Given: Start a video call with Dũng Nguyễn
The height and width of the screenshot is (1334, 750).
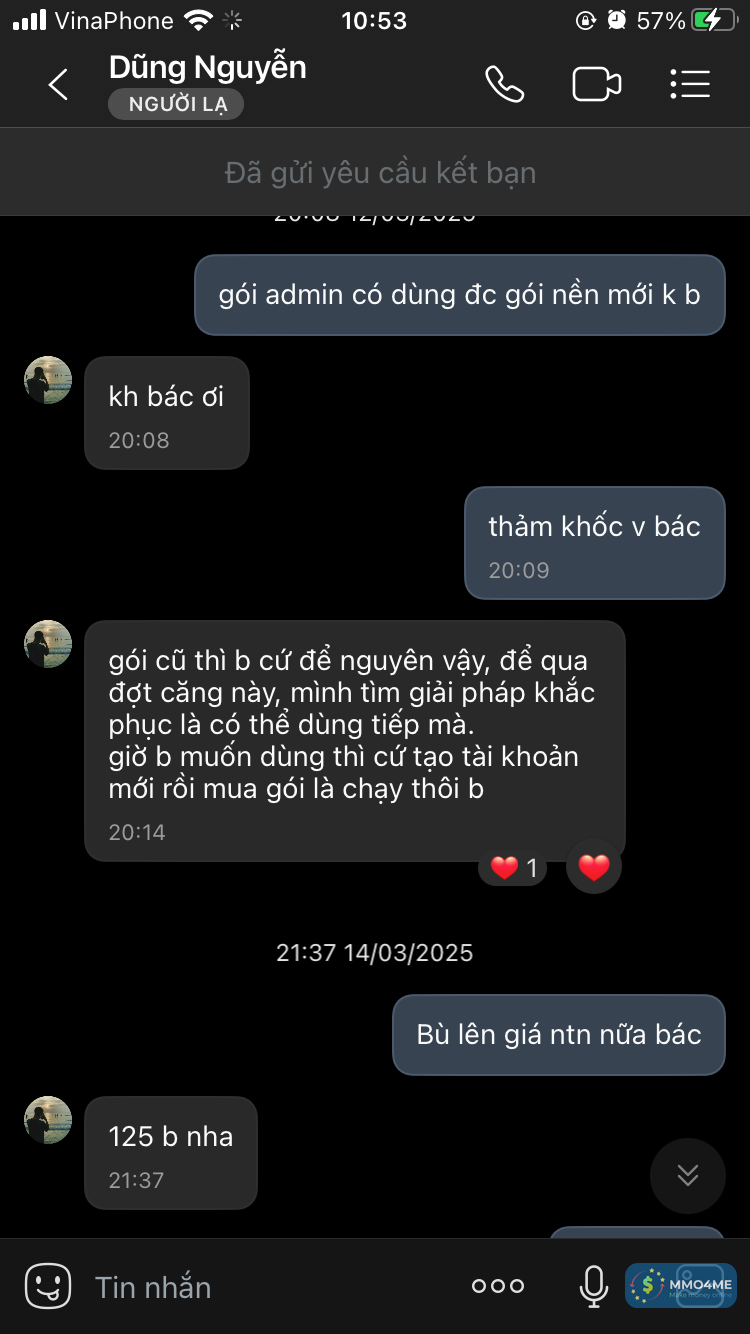Looking at the screenshot, I should [596, 85].
